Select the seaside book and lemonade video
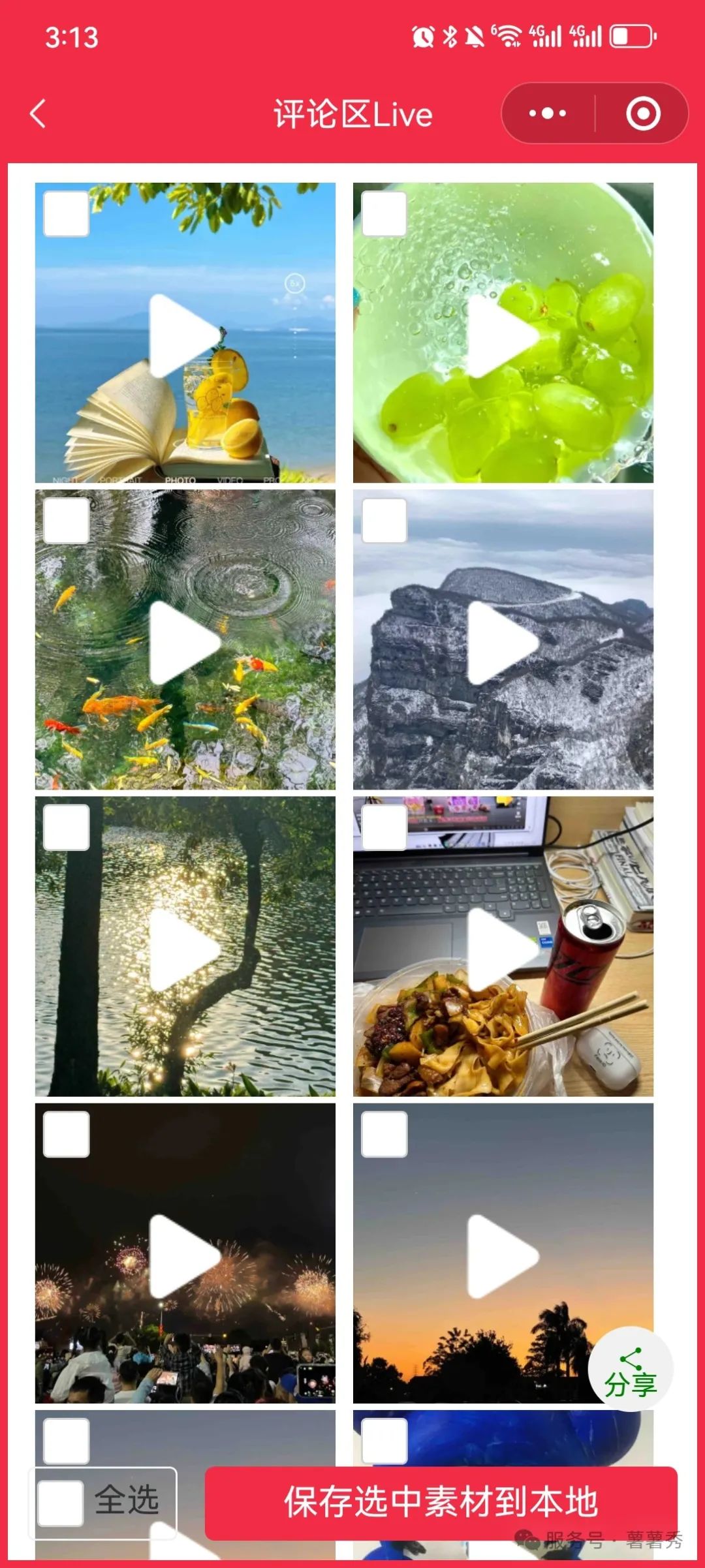This screenshot has height=1568, width=705. tap(66, 214)
